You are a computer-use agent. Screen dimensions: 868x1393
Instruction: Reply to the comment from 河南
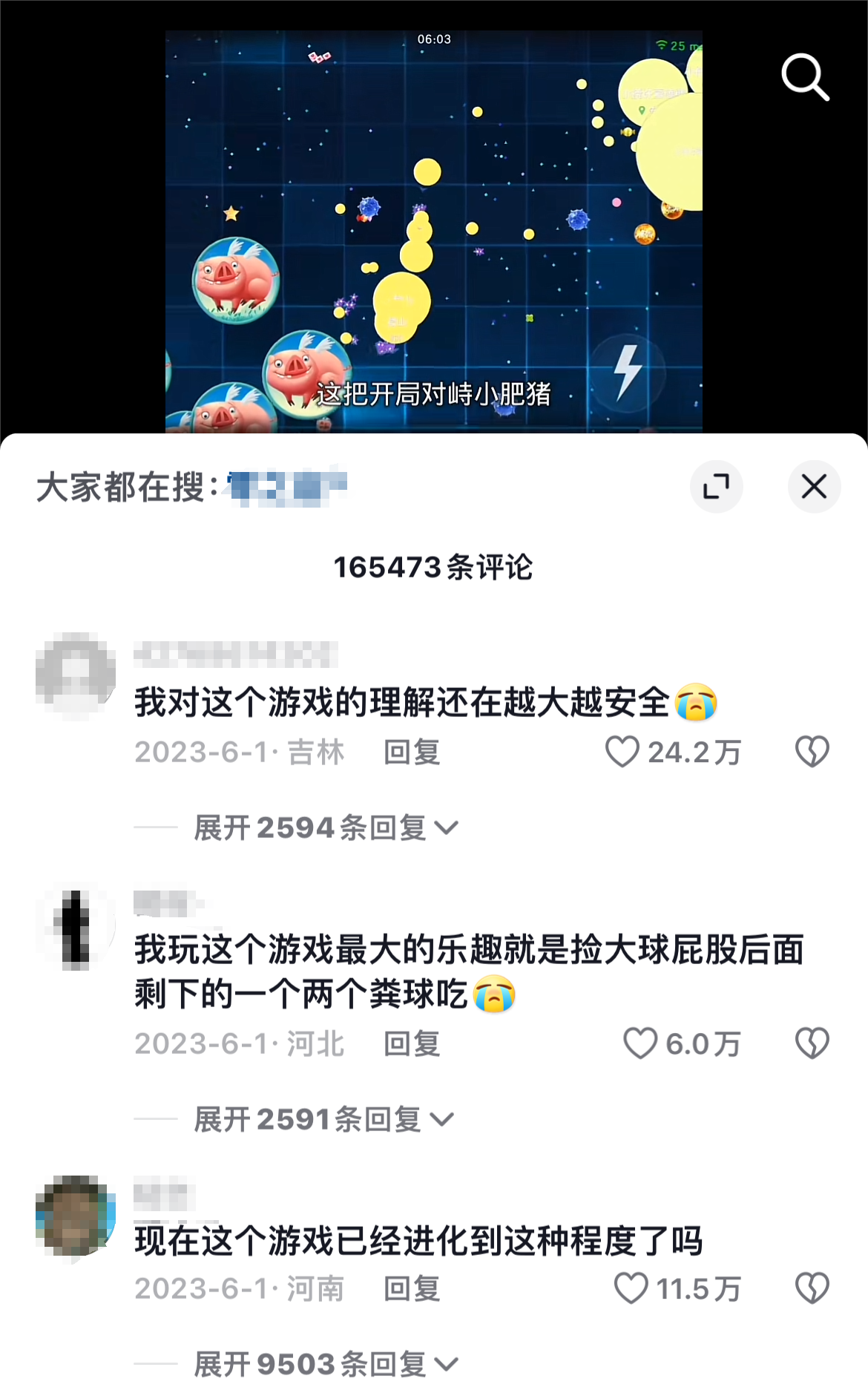(412, 1288)
